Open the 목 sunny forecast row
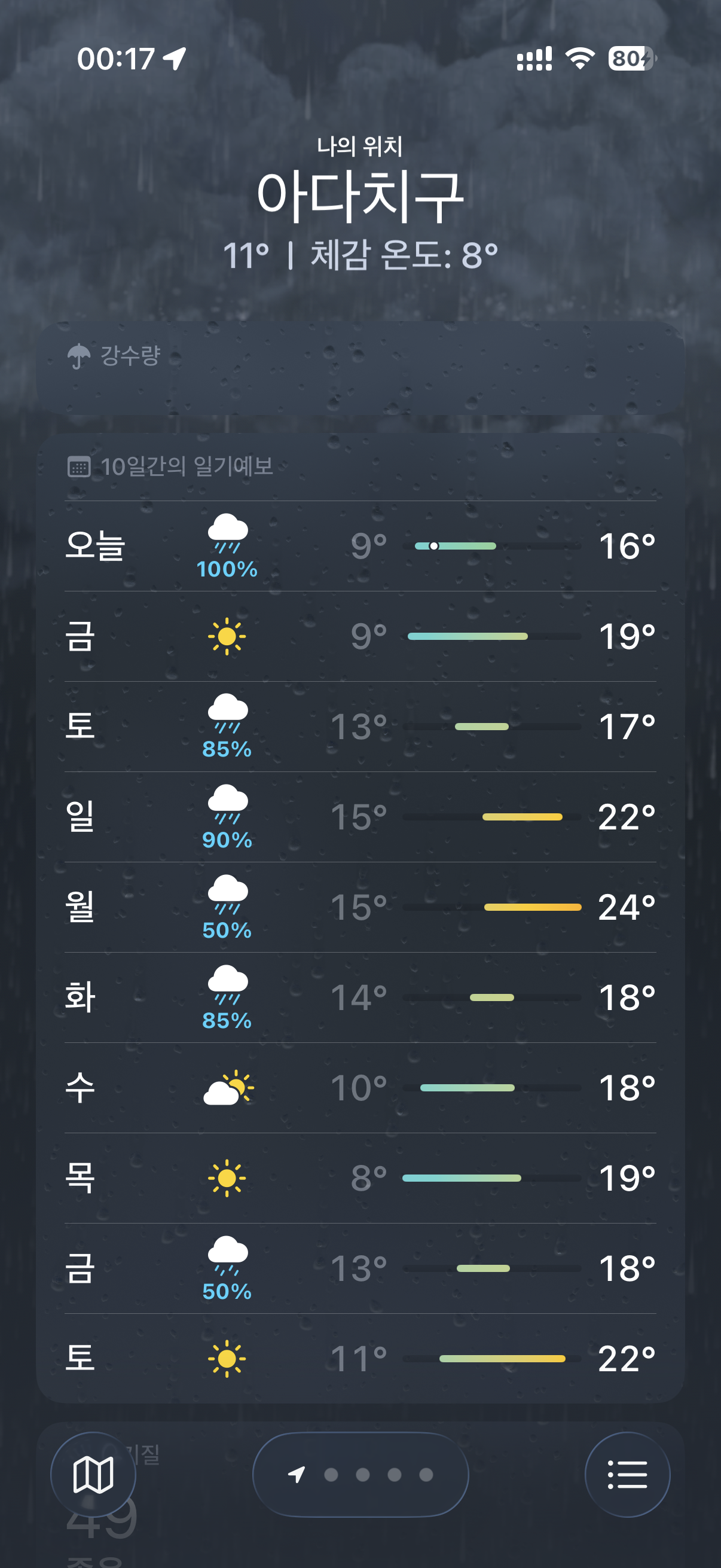 [x=360, y=1178]
